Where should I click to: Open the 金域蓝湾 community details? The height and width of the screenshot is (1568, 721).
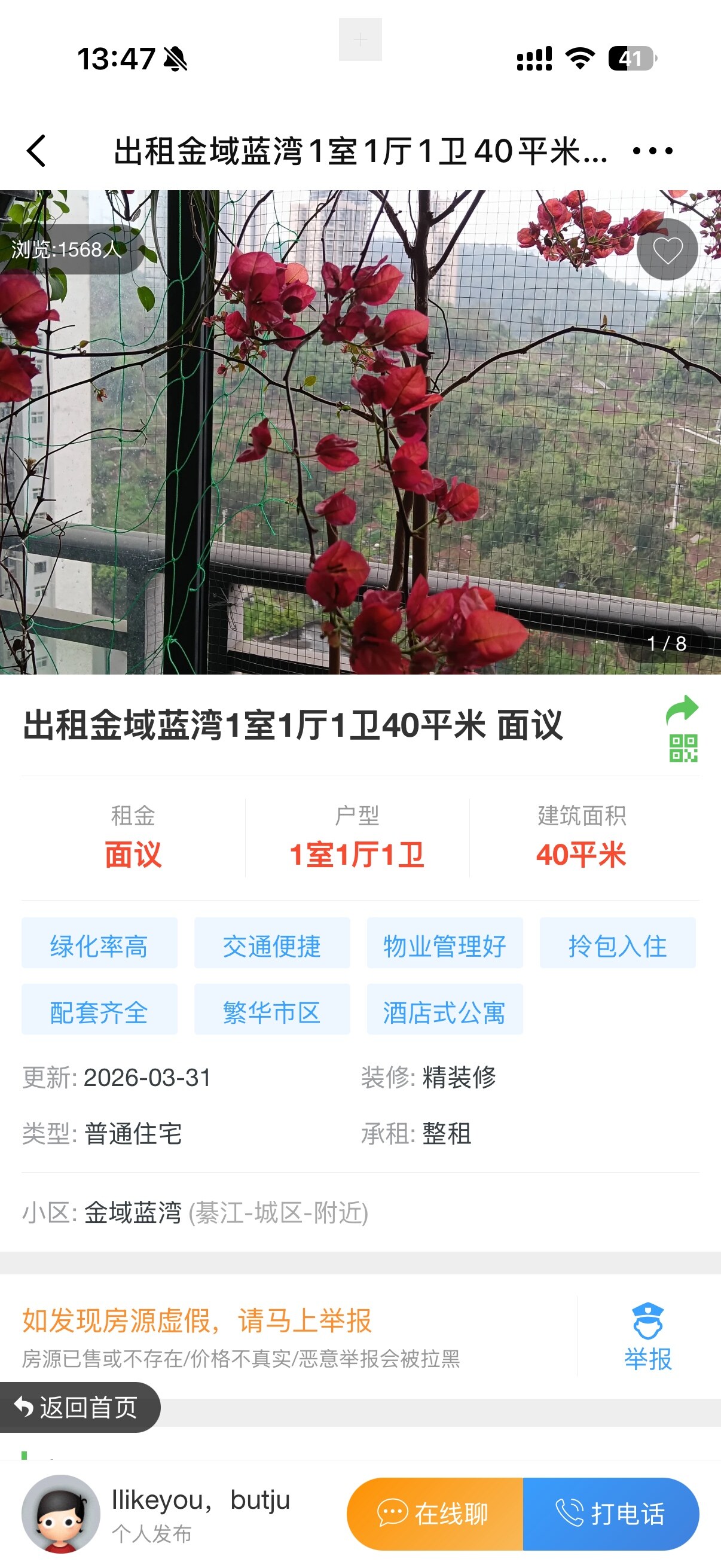[133, 1212]
